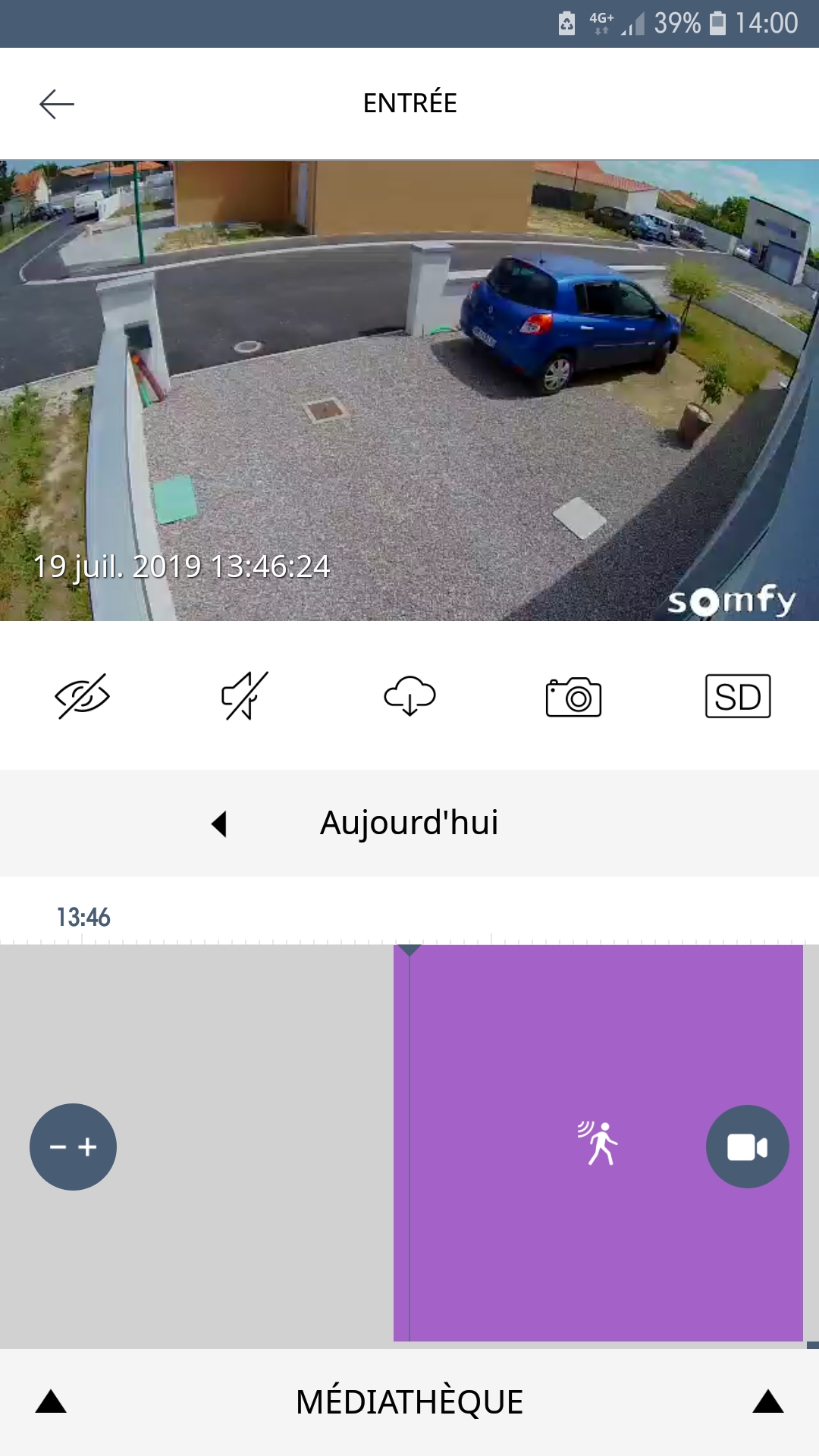Image resolution: width=819 pixels, height=1456 pixels.
Task: Tap the camera video feed
Action: [409, 390]
